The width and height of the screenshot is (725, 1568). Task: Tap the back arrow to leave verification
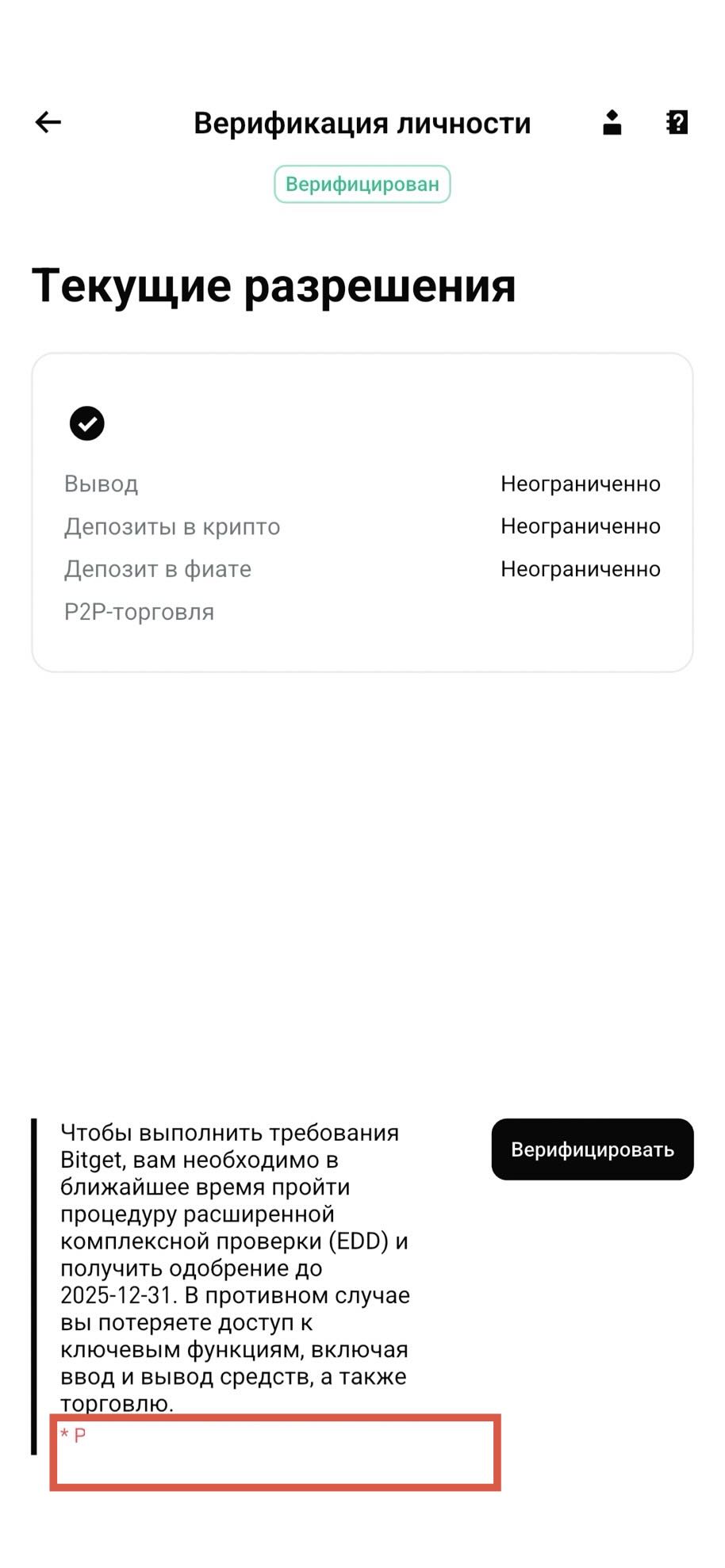point(48,122)
